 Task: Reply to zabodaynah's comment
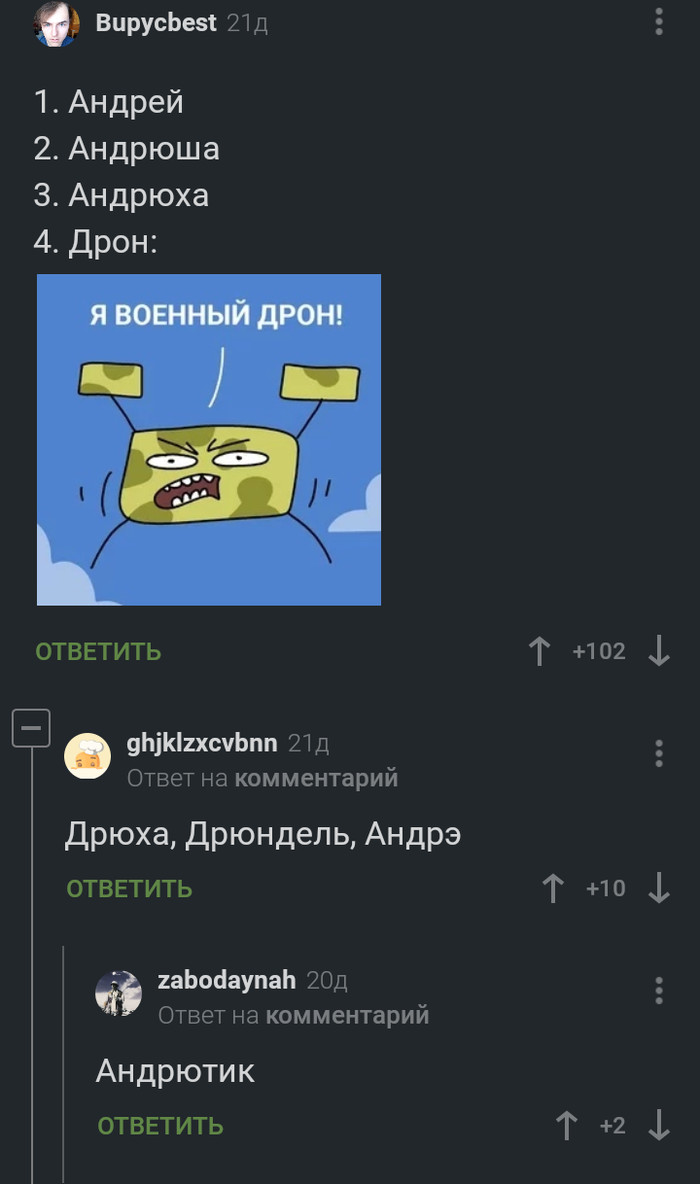pyautogui.click(x=160, y=1126)
